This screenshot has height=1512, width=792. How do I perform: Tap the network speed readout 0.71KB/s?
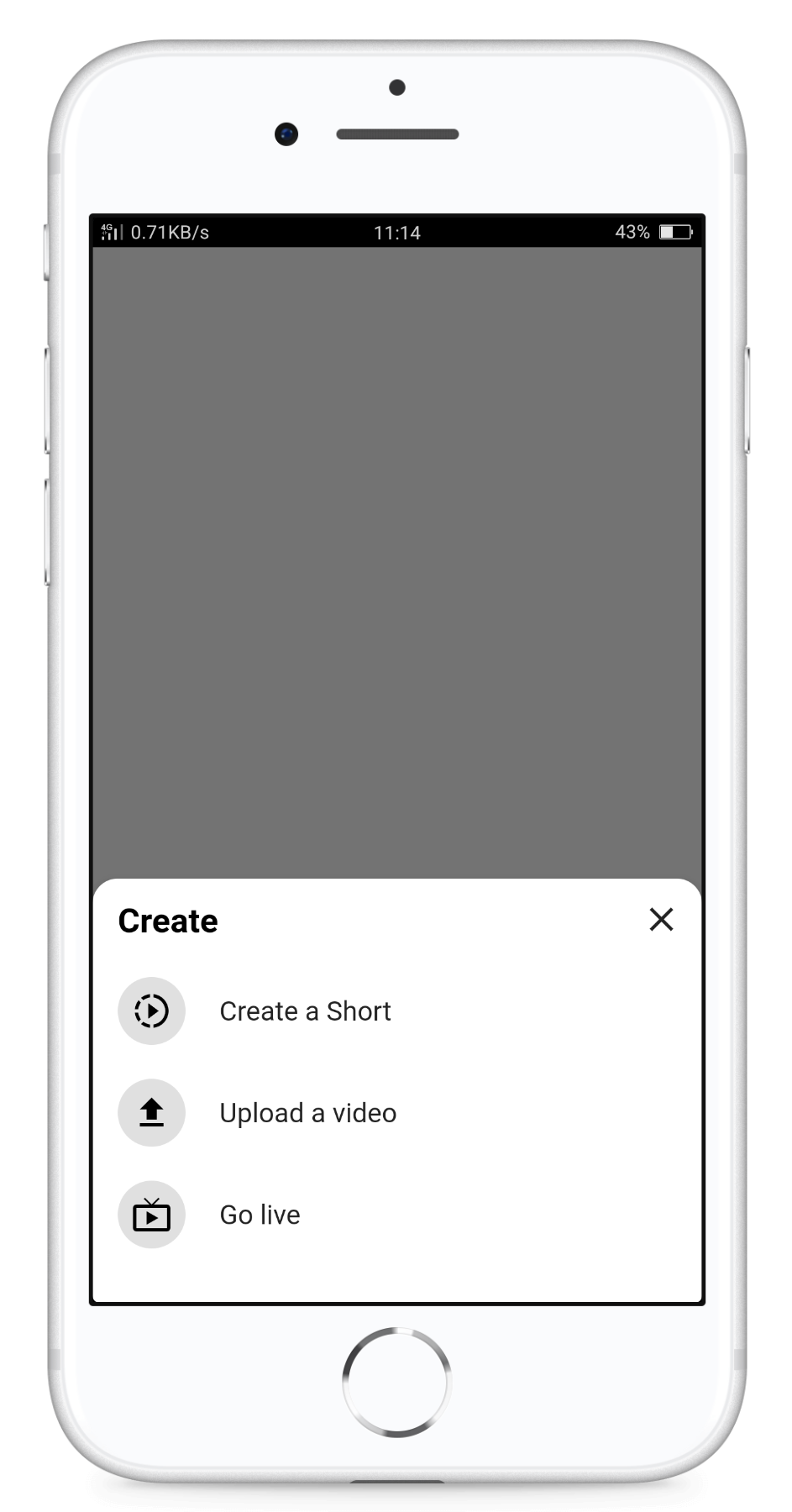[x=171, y=233]
